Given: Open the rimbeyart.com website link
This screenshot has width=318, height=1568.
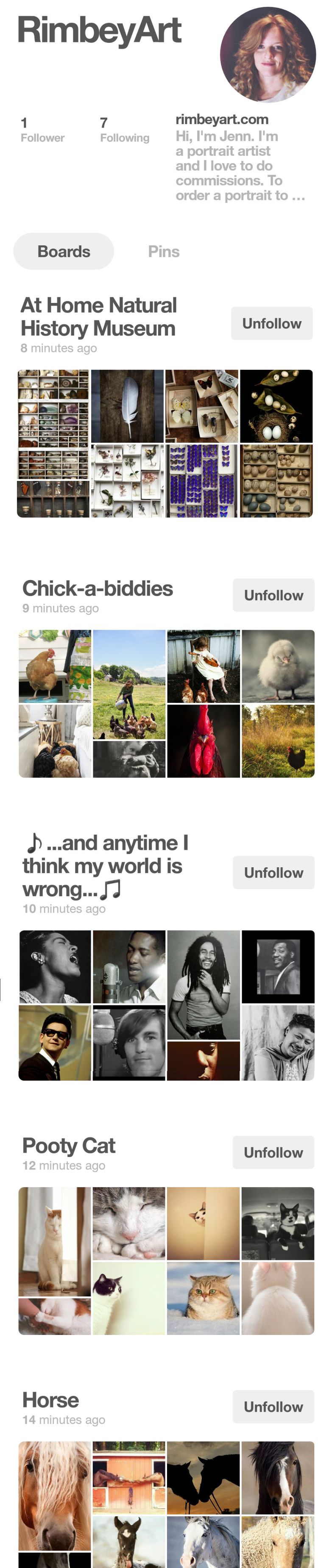Looking at the screenshot, I should pos(222,119).
